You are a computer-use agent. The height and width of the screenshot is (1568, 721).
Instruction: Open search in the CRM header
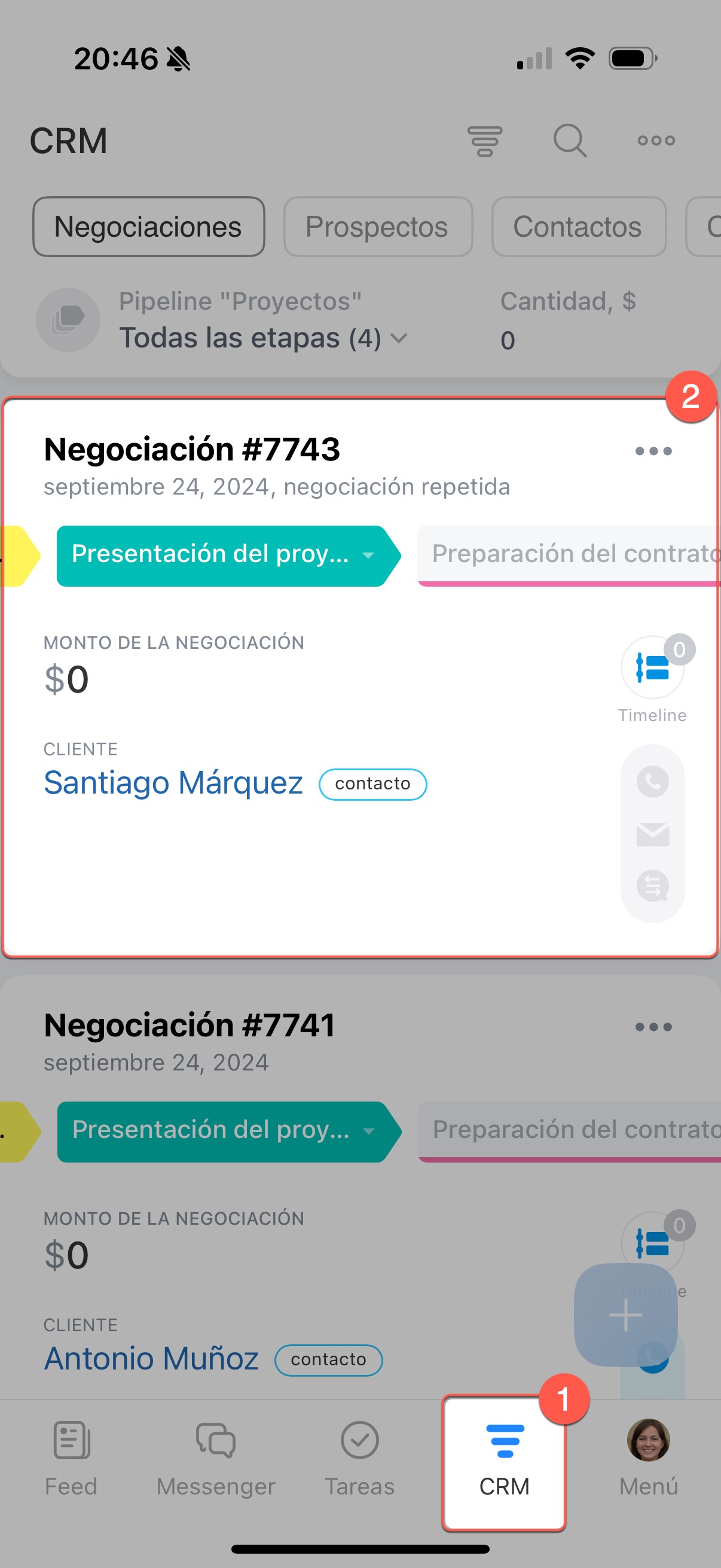(570, 141)
